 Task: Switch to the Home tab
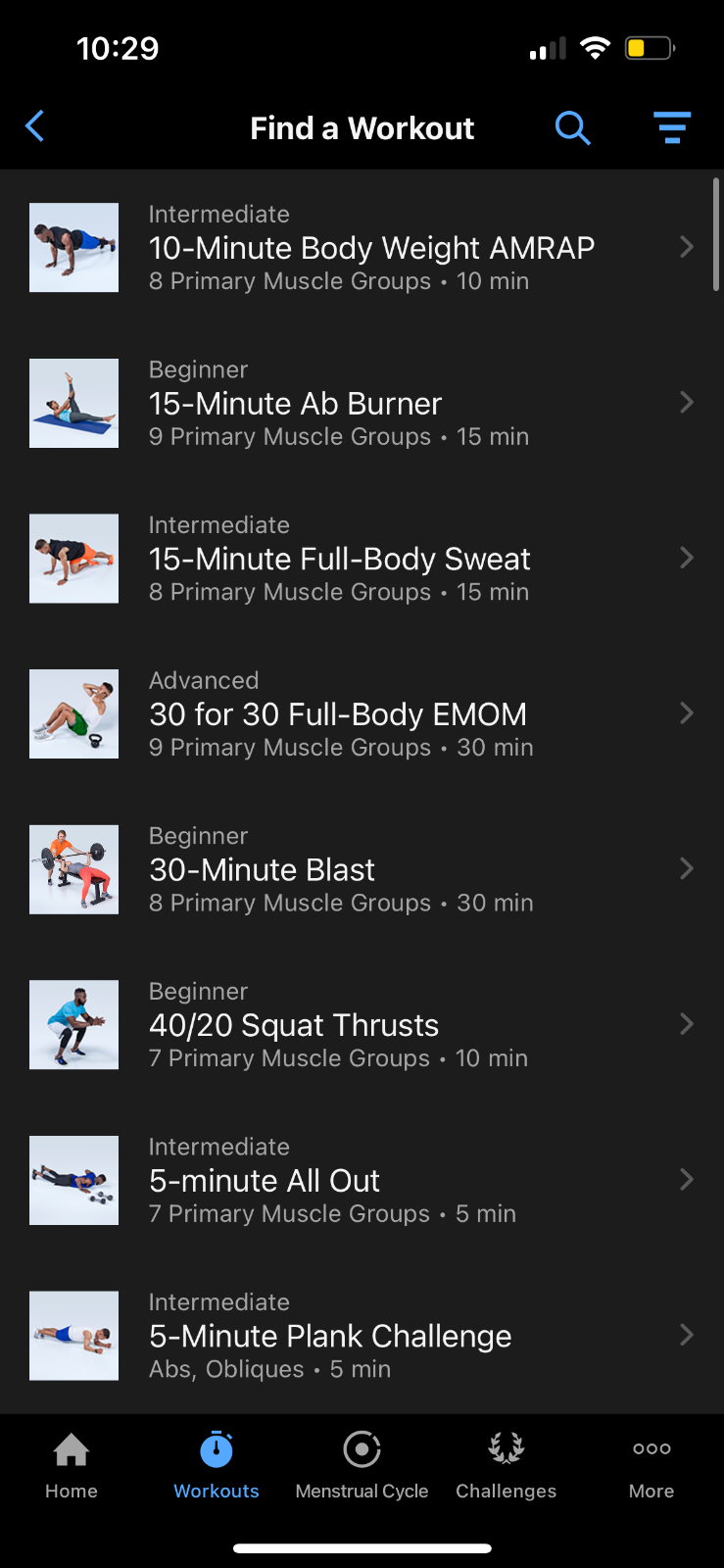pyautogui.click(x=72, y=1465)
